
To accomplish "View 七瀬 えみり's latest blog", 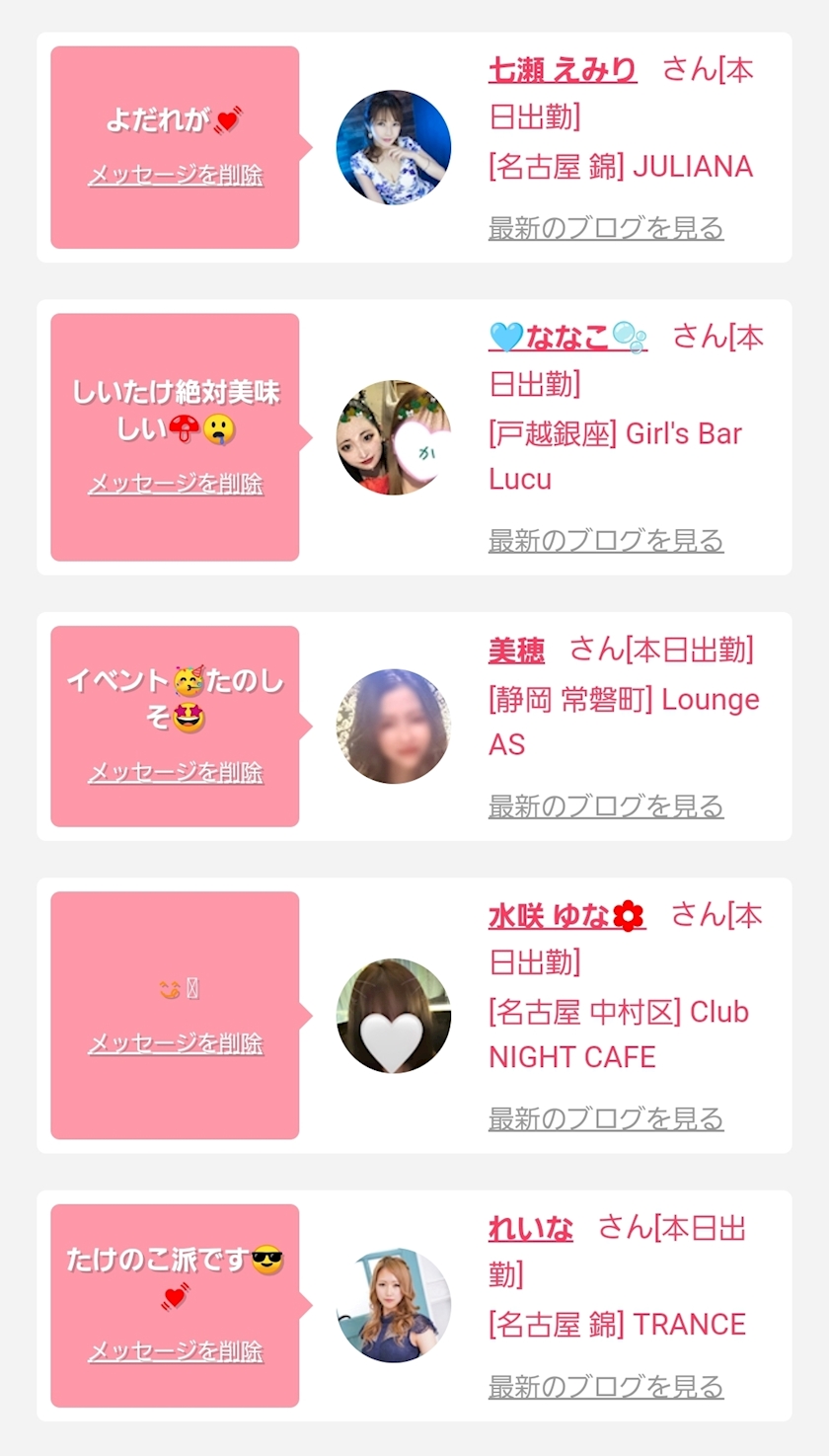I will point(606,228).
